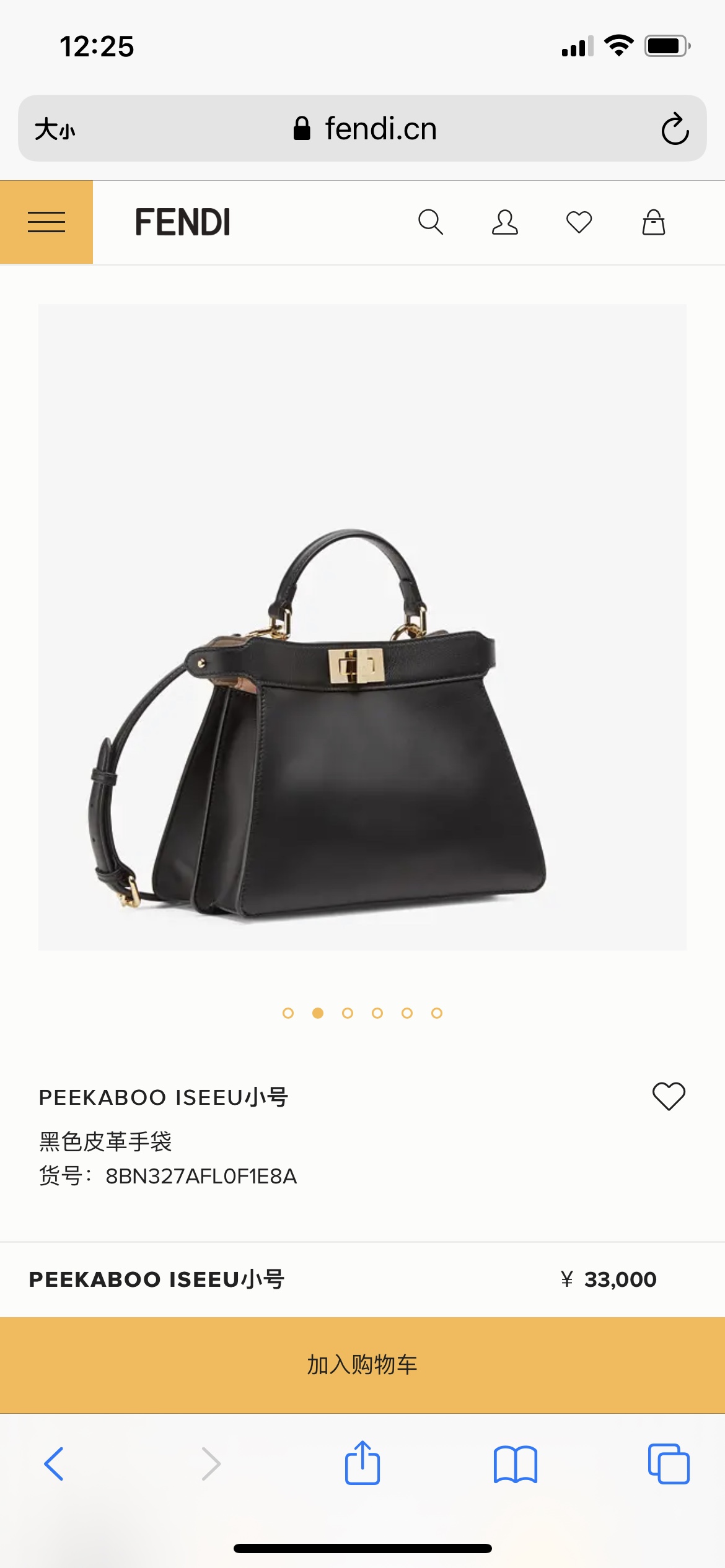Go back in Safari
This screenshot has height=1568, width=725.
54,1464
